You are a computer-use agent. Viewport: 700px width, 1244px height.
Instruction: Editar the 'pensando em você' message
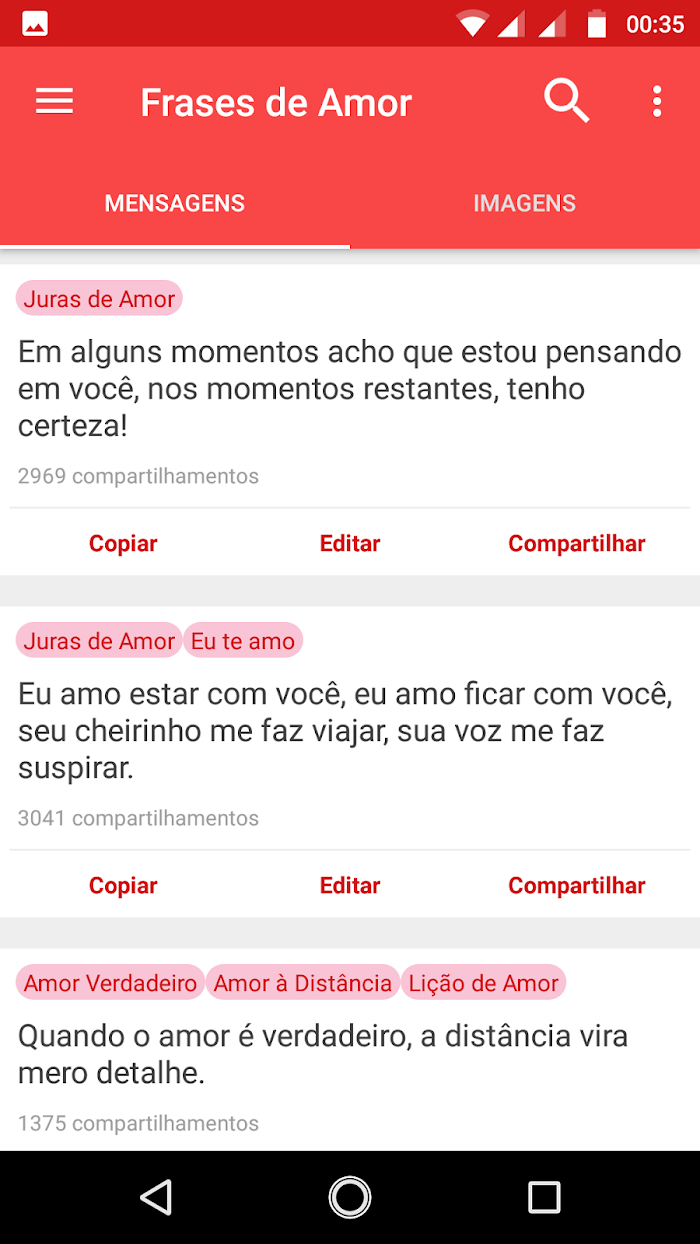350,543
